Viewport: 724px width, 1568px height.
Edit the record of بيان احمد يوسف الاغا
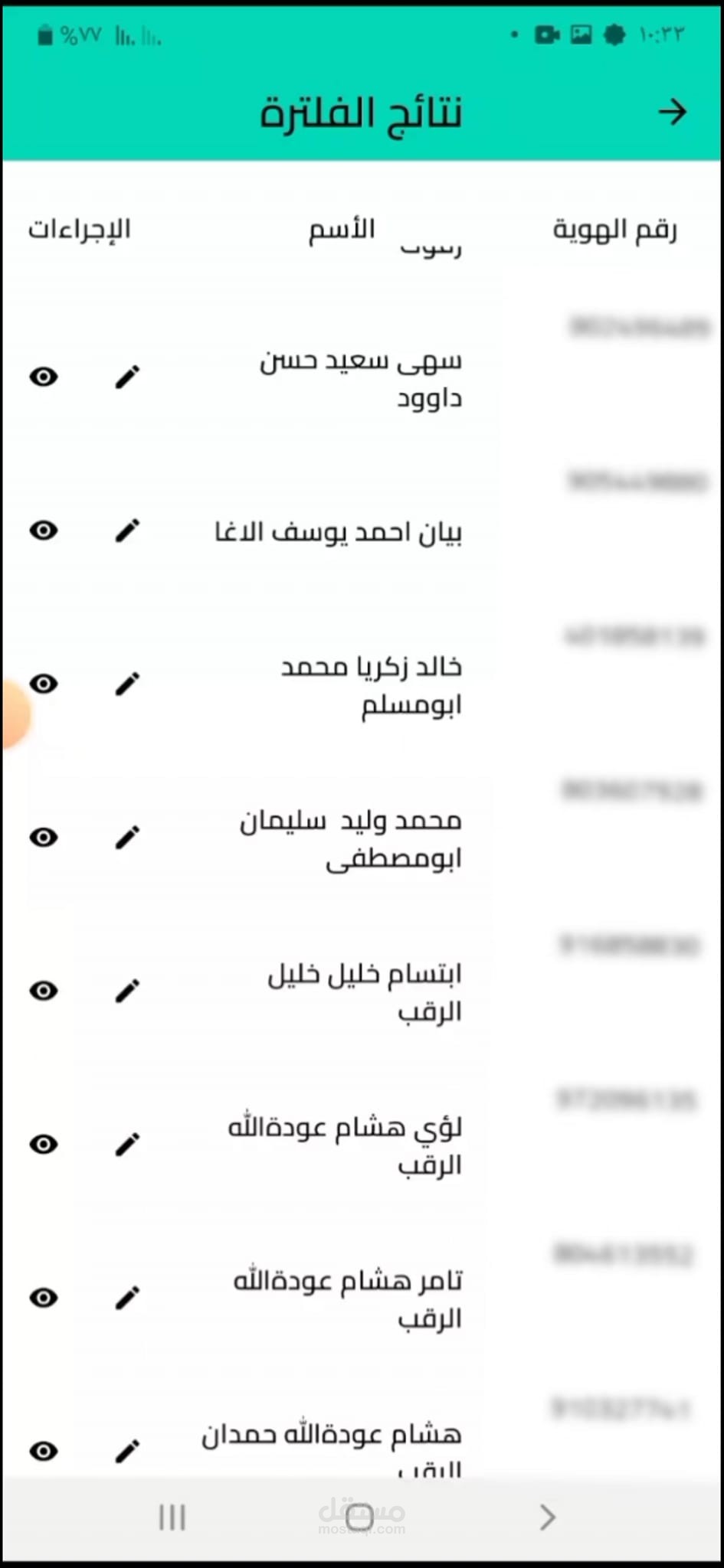point(127,531)
